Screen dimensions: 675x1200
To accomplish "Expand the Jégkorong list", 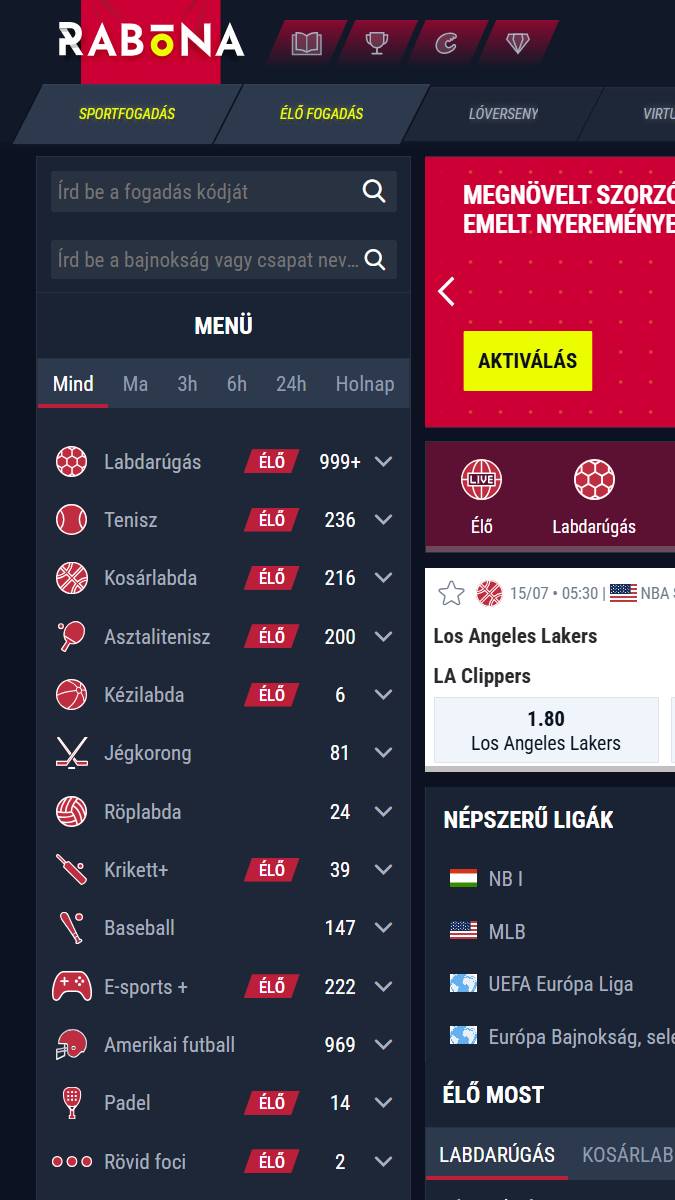I will pos(383,753).
